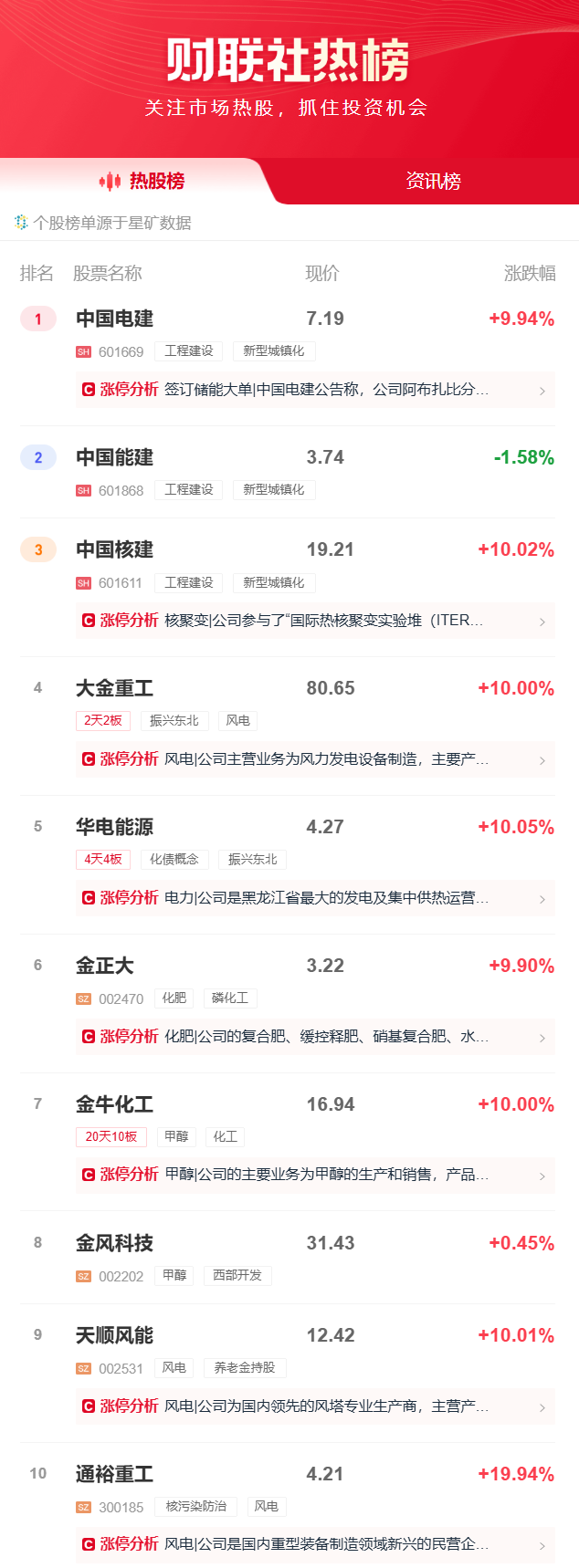This screenshot has height=1568, width=579.
Task: Read the 天顺风能 风电 涨停分析
Action: (x=315, y=1406)
